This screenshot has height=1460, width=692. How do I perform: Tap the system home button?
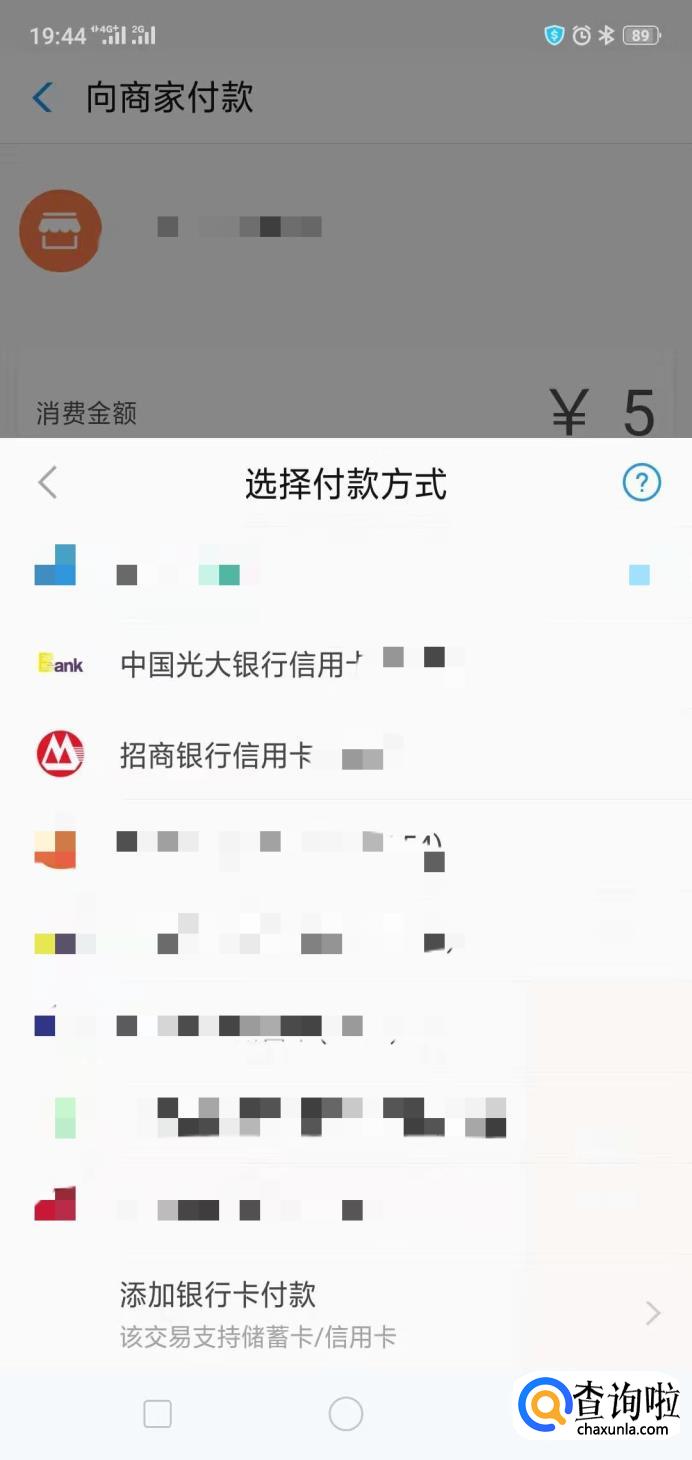pos(345,1413)
